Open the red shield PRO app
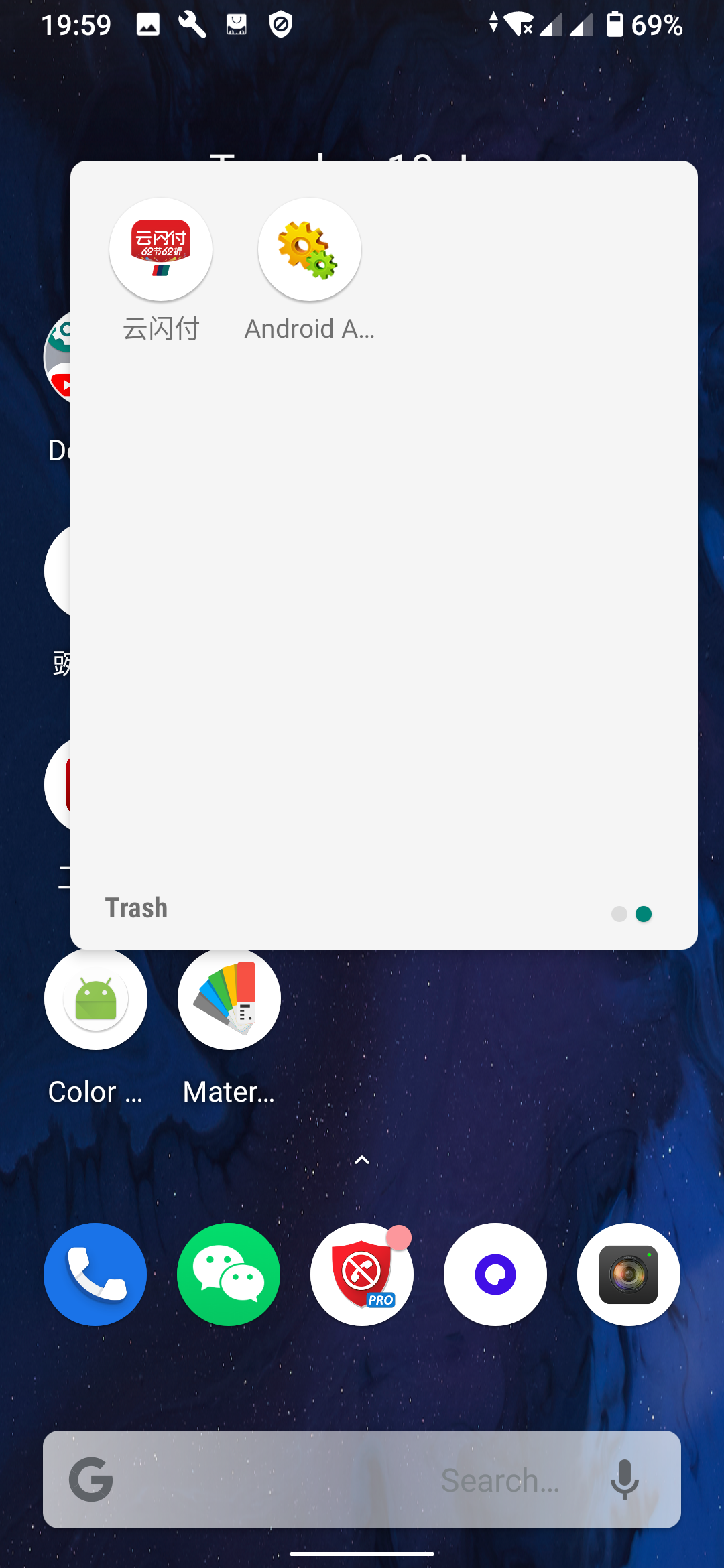This screenshot has height=1568, width=724. (x=362, y=1275)
